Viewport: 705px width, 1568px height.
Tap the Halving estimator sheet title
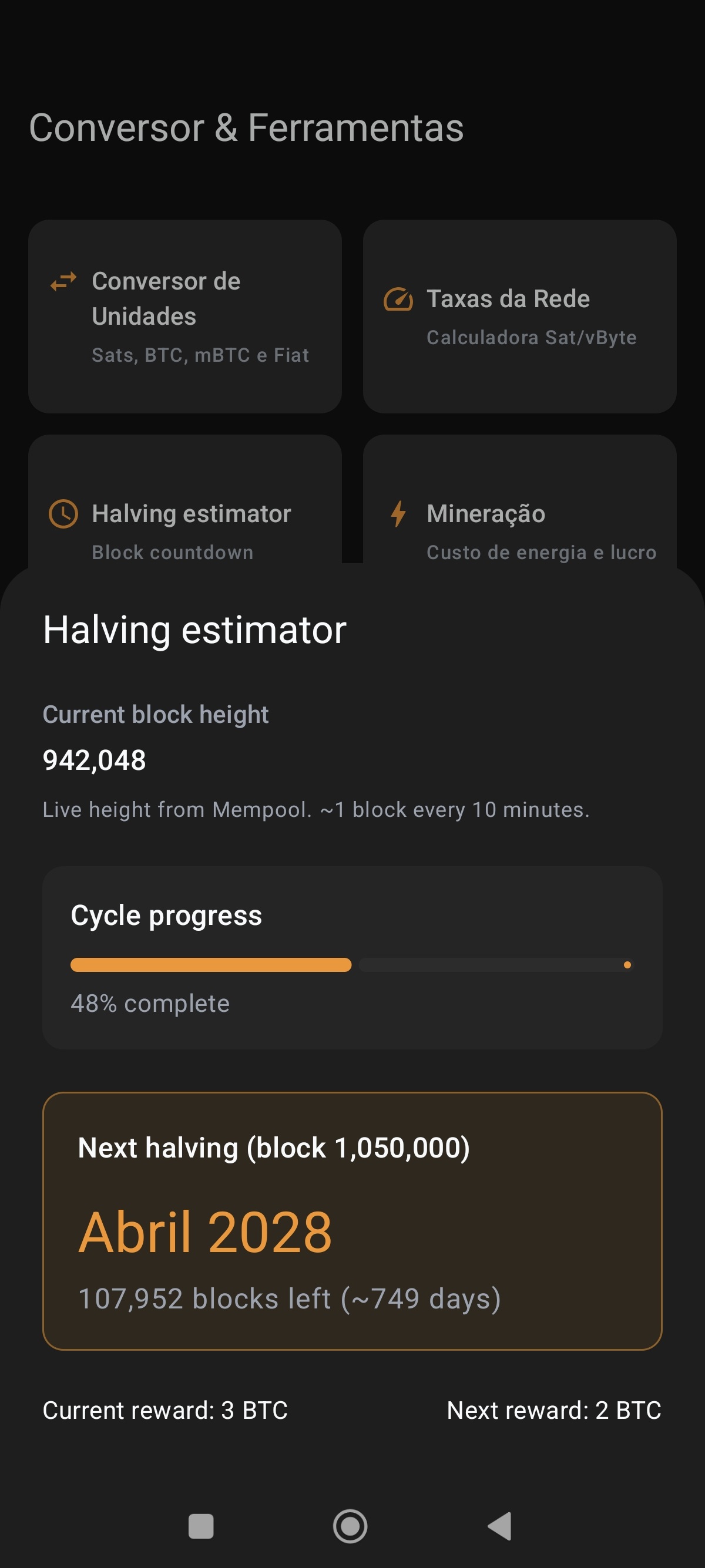pos(194,630)
